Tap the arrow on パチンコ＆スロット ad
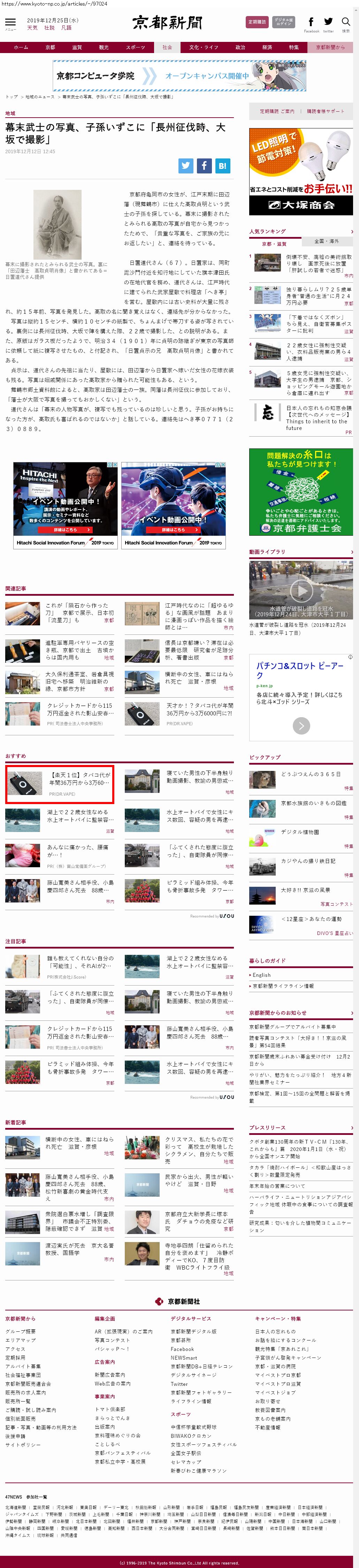359x1568 pixels. (x=301, y=725)
